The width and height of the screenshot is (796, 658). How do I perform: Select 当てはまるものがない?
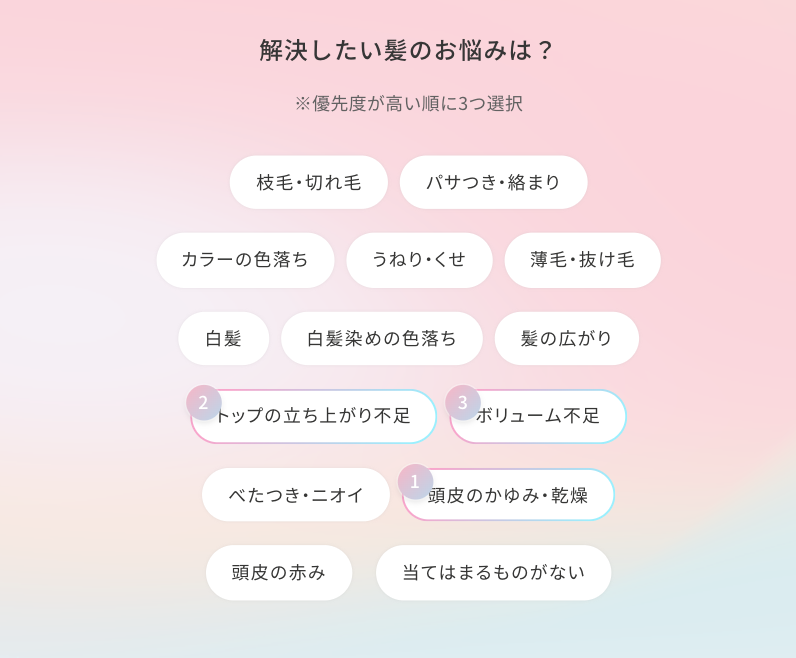493,572
